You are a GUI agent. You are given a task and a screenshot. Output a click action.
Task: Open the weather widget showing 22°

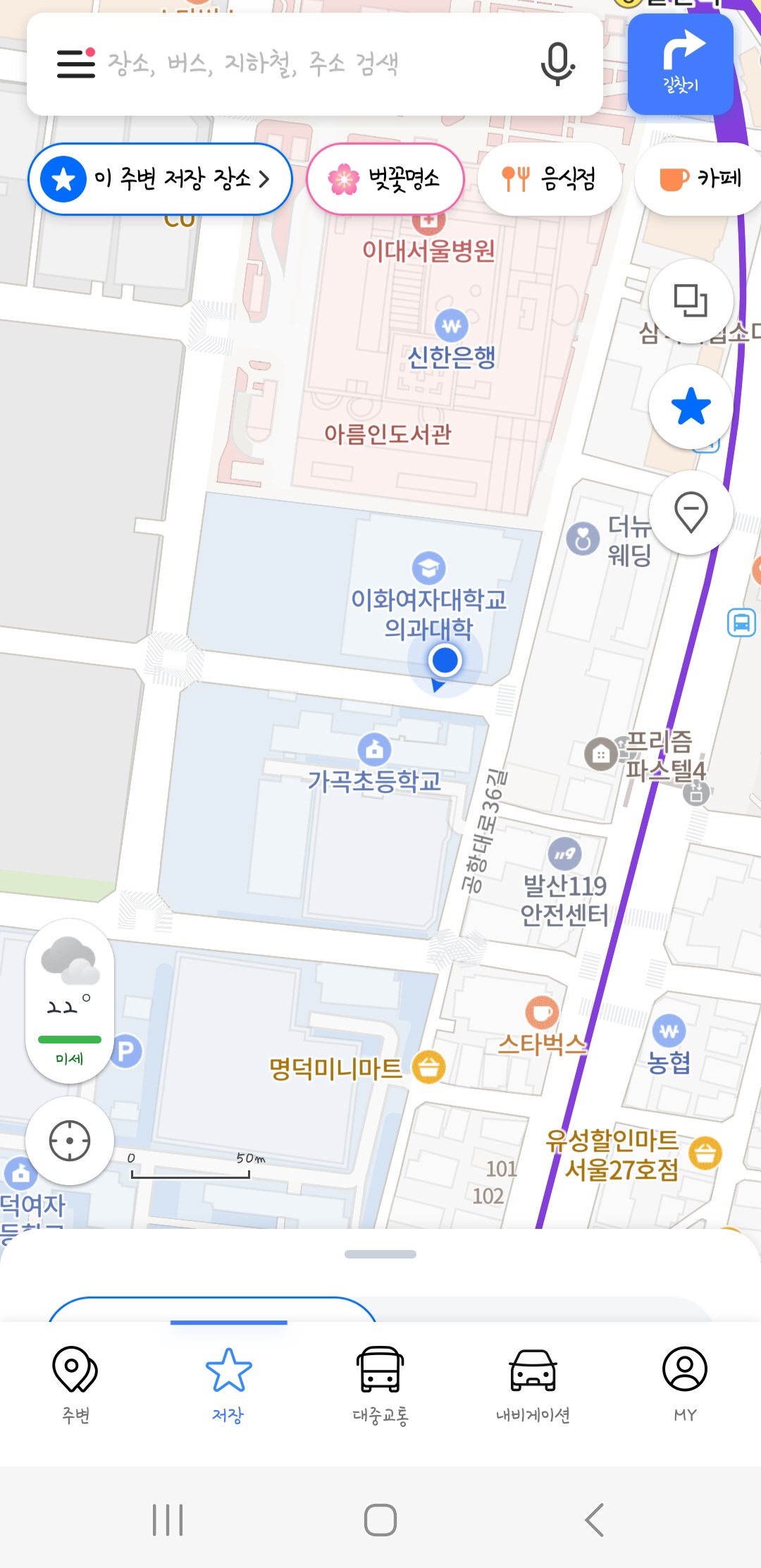(x=69, y=1000)
